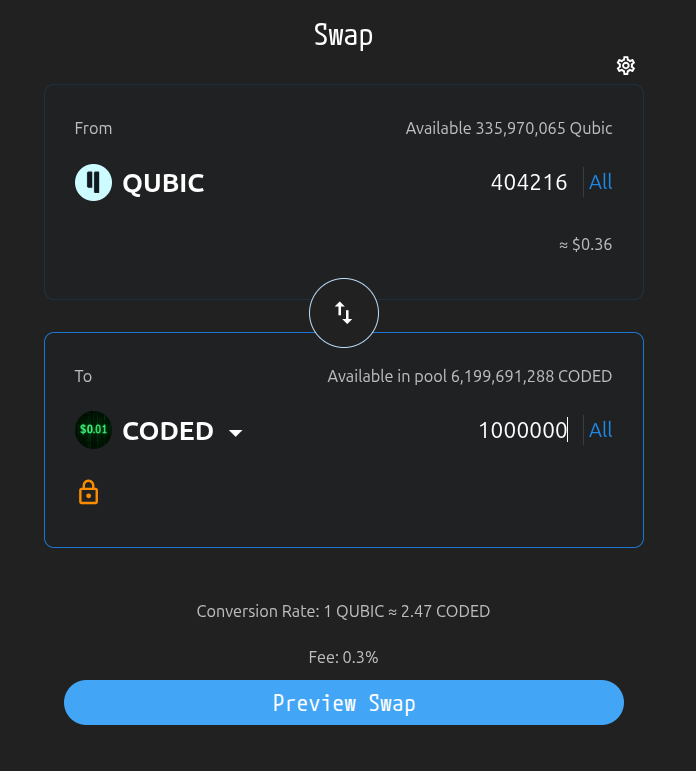Preview the swap
The image size is (696, 771).
pos(344,703)
